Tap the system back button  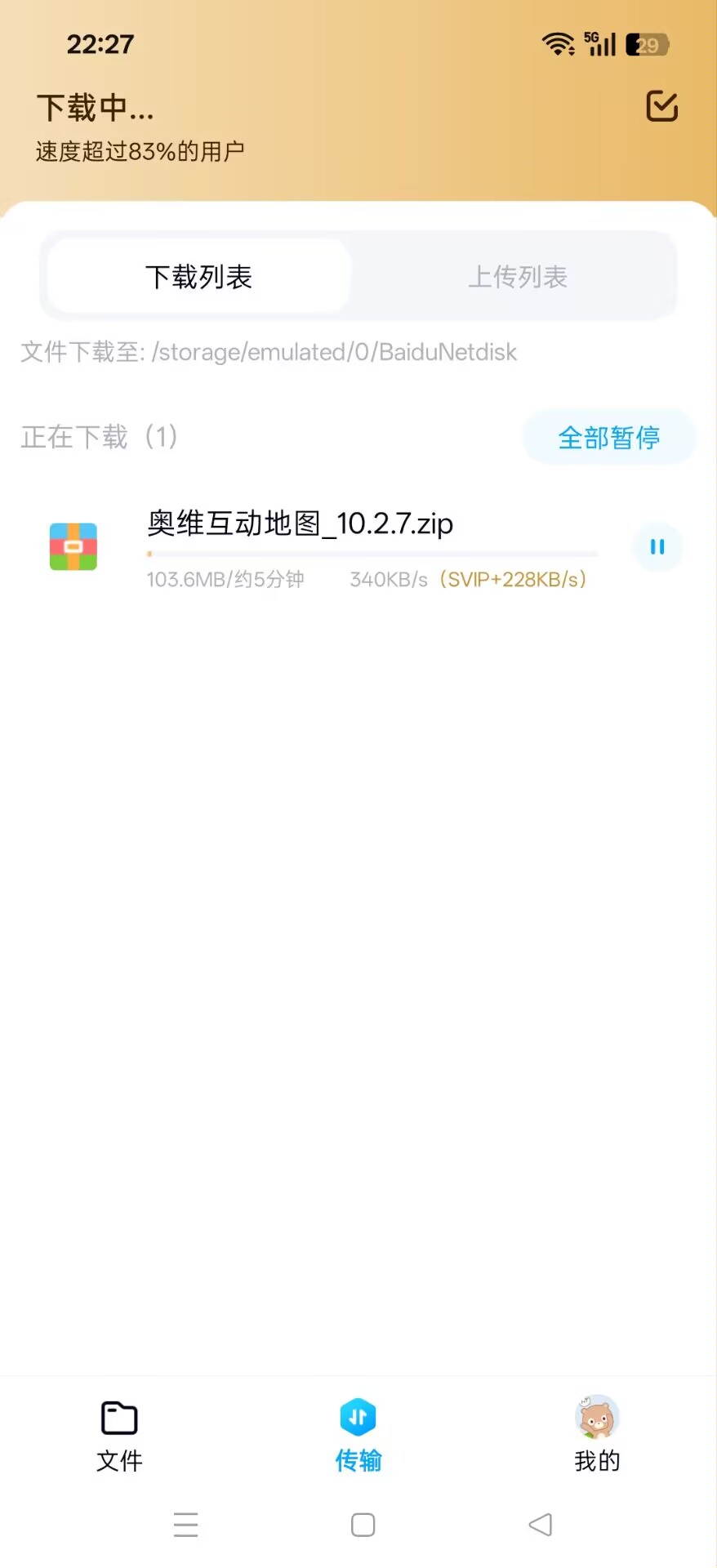[x=541, y=1524]
